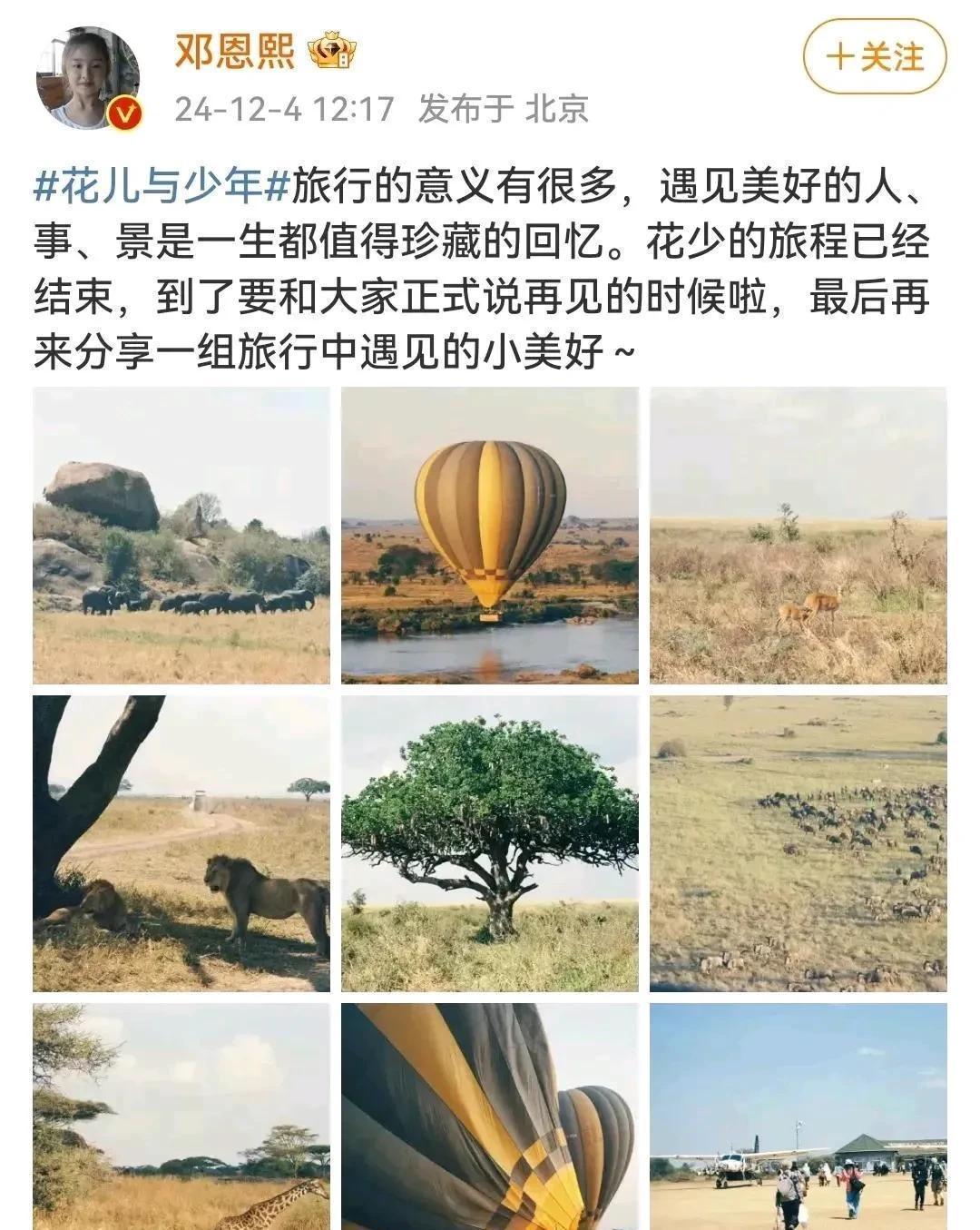View the airstrip with small plane photo

click(799, 1117)
